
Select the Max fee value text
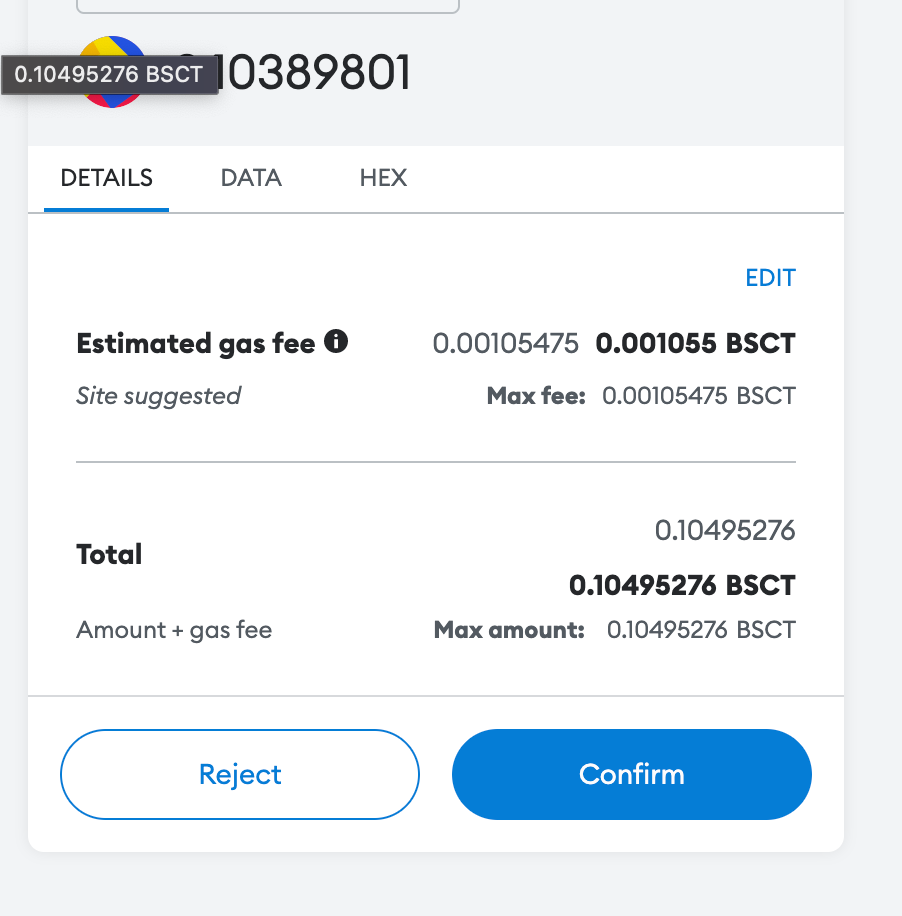[x=697, y=395]
